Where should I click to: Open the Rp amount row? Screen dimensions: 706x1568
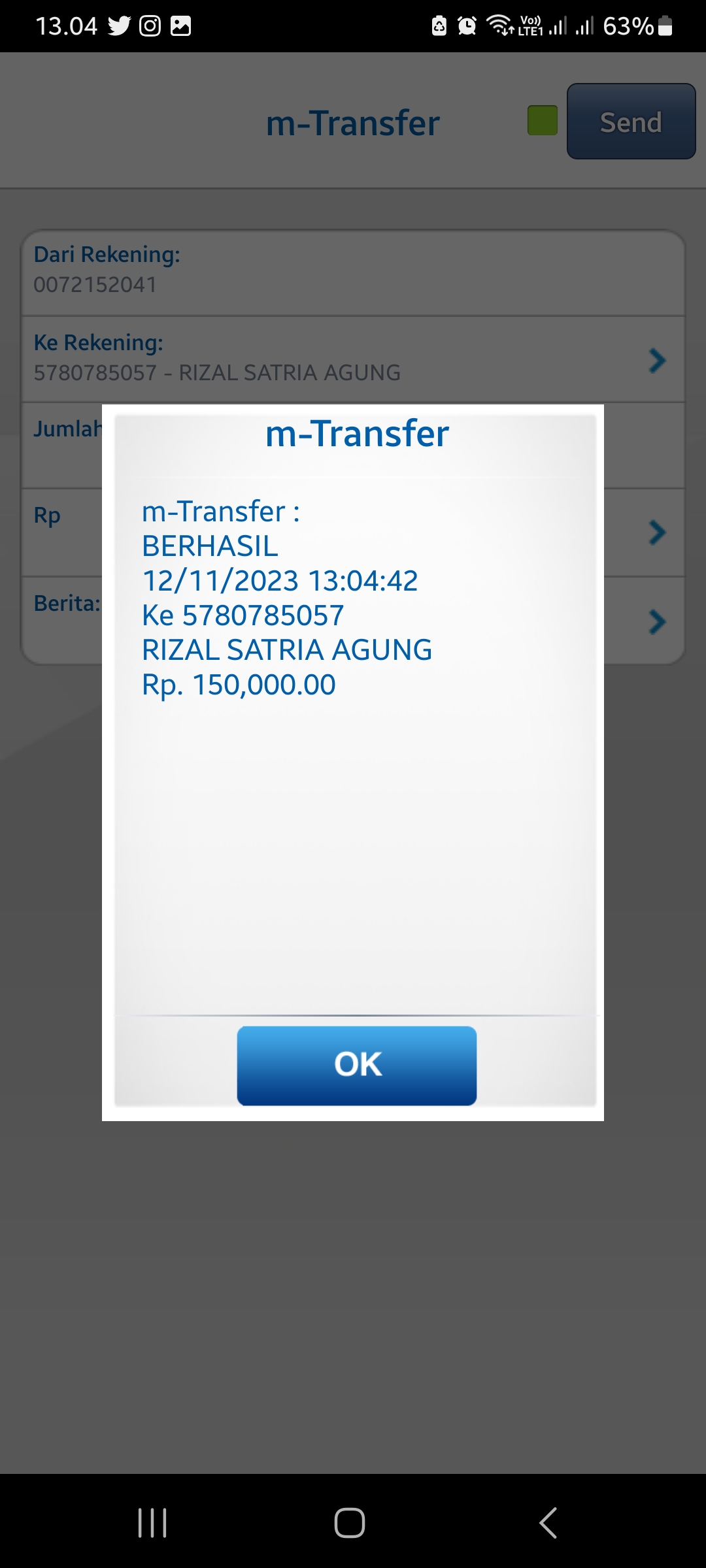point(656,532)
